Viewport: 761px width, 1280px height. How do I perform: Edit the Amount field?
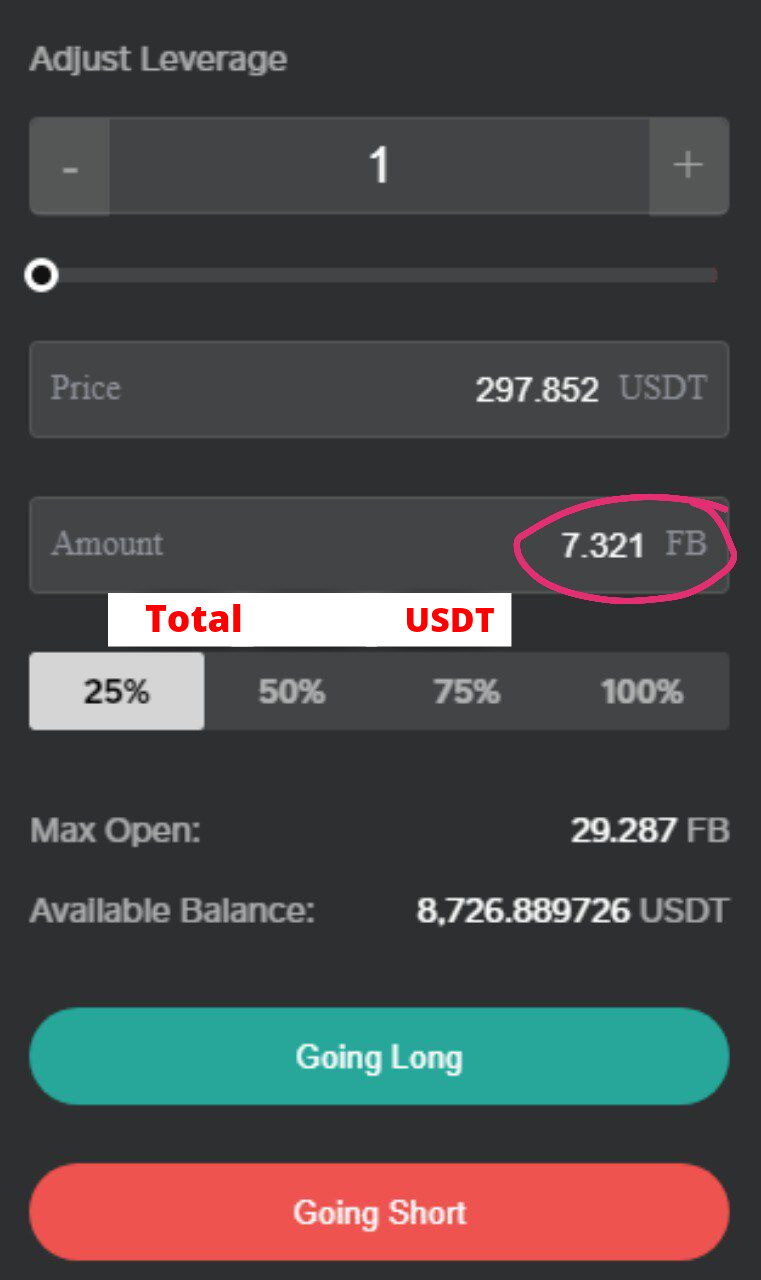tap(379, 545)
